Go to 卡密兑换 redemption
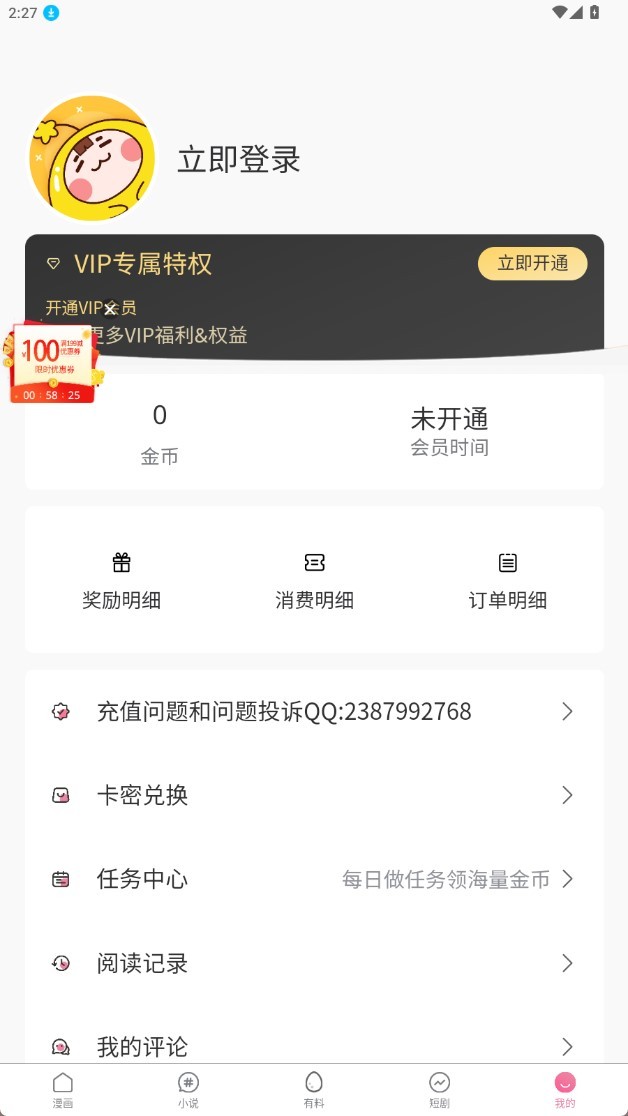Viewport: 628px width, 1116px height. click(314, 796)
